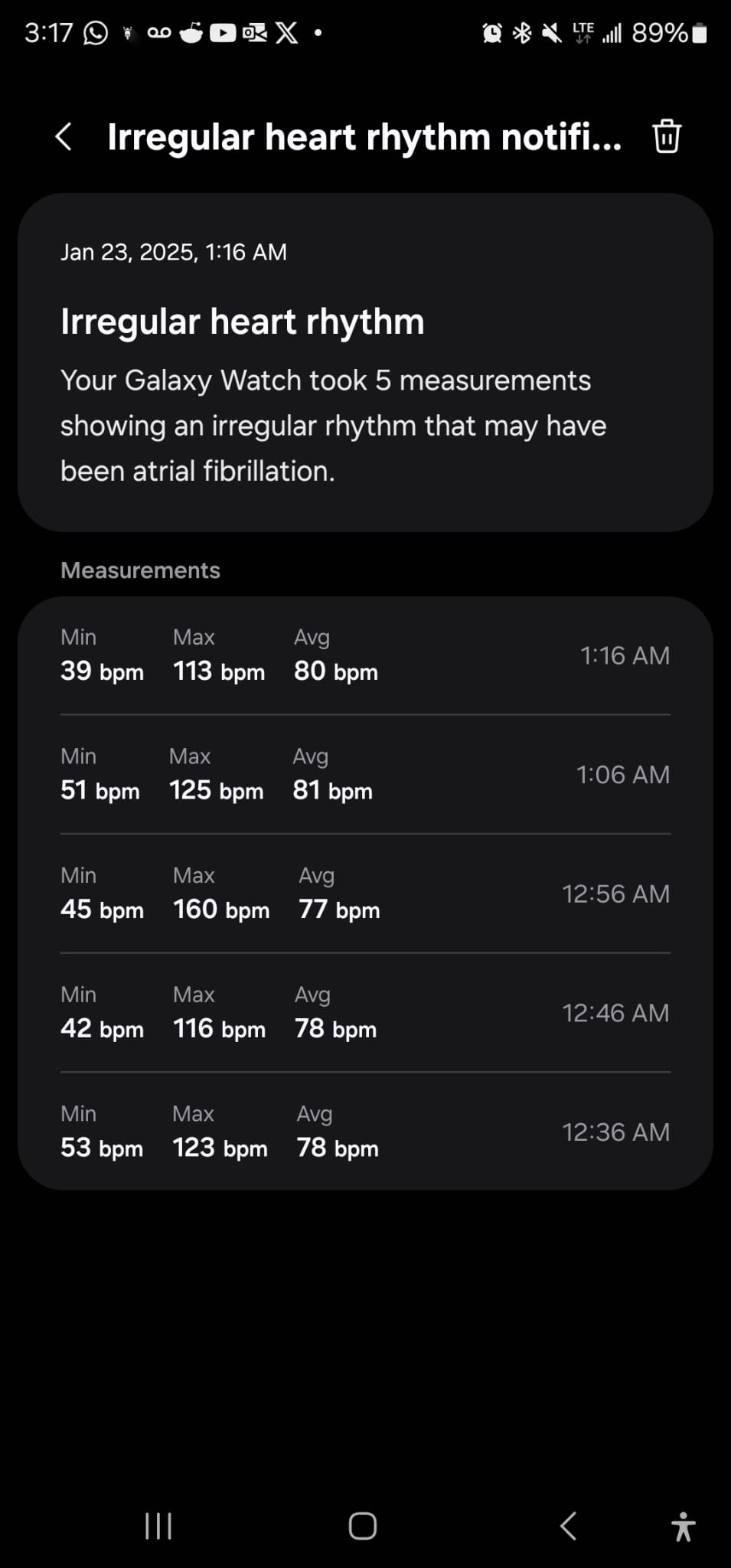Open the 1:06 AM measurement row

[365, 774]
